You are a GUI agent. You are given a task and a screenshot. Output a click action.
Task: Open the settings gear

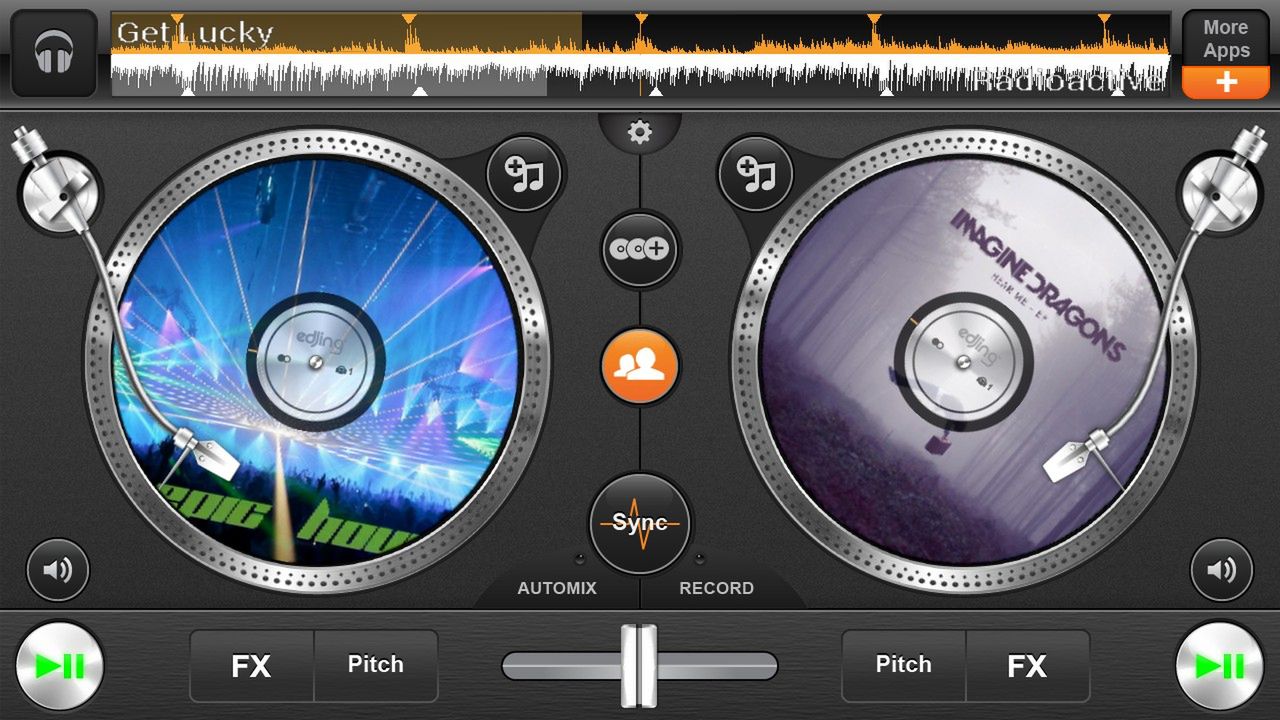pyautogui.click(x=640, y=132)
